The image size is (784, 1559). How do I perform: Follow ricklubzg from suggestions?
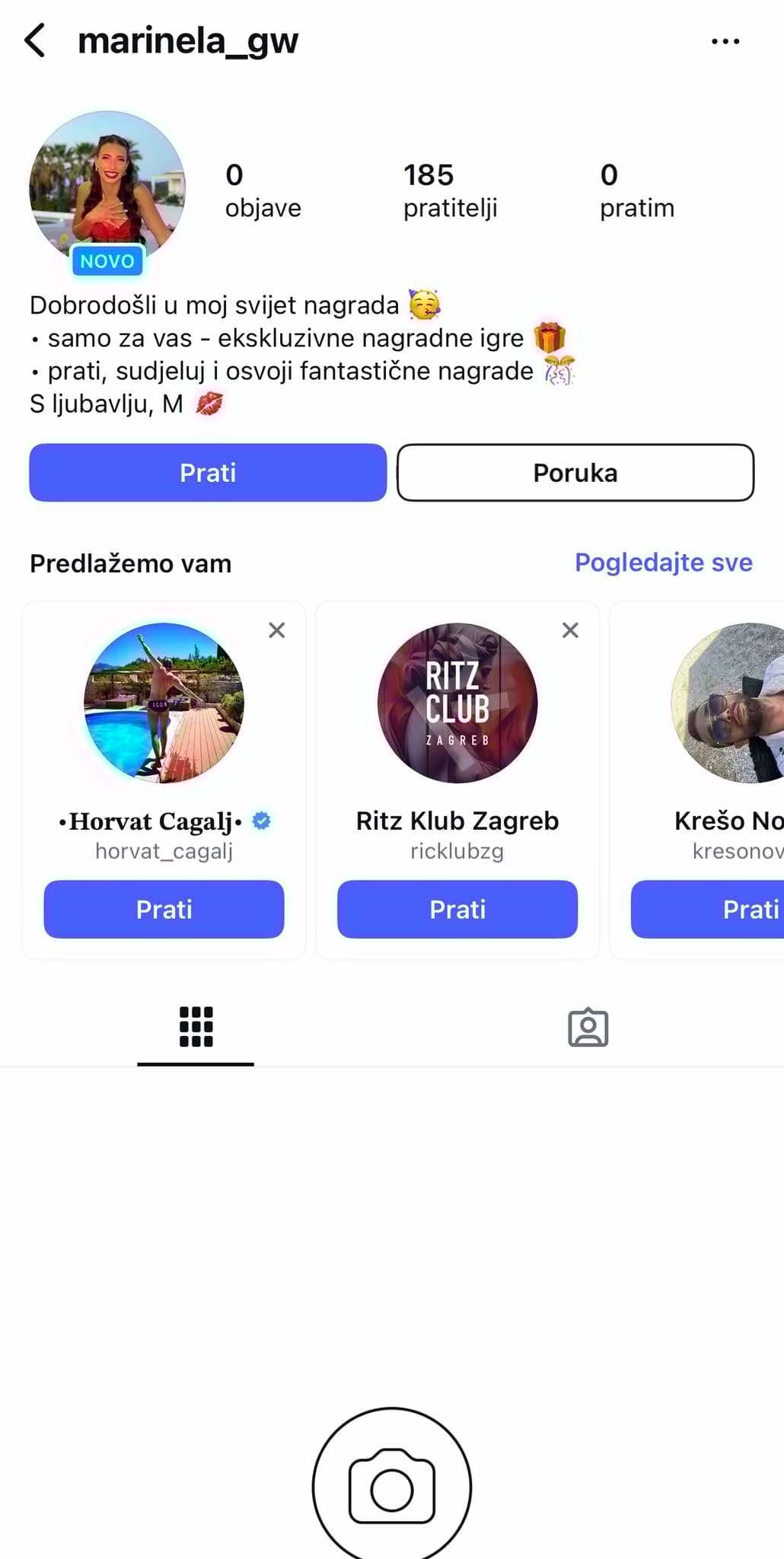click(457, 909)
